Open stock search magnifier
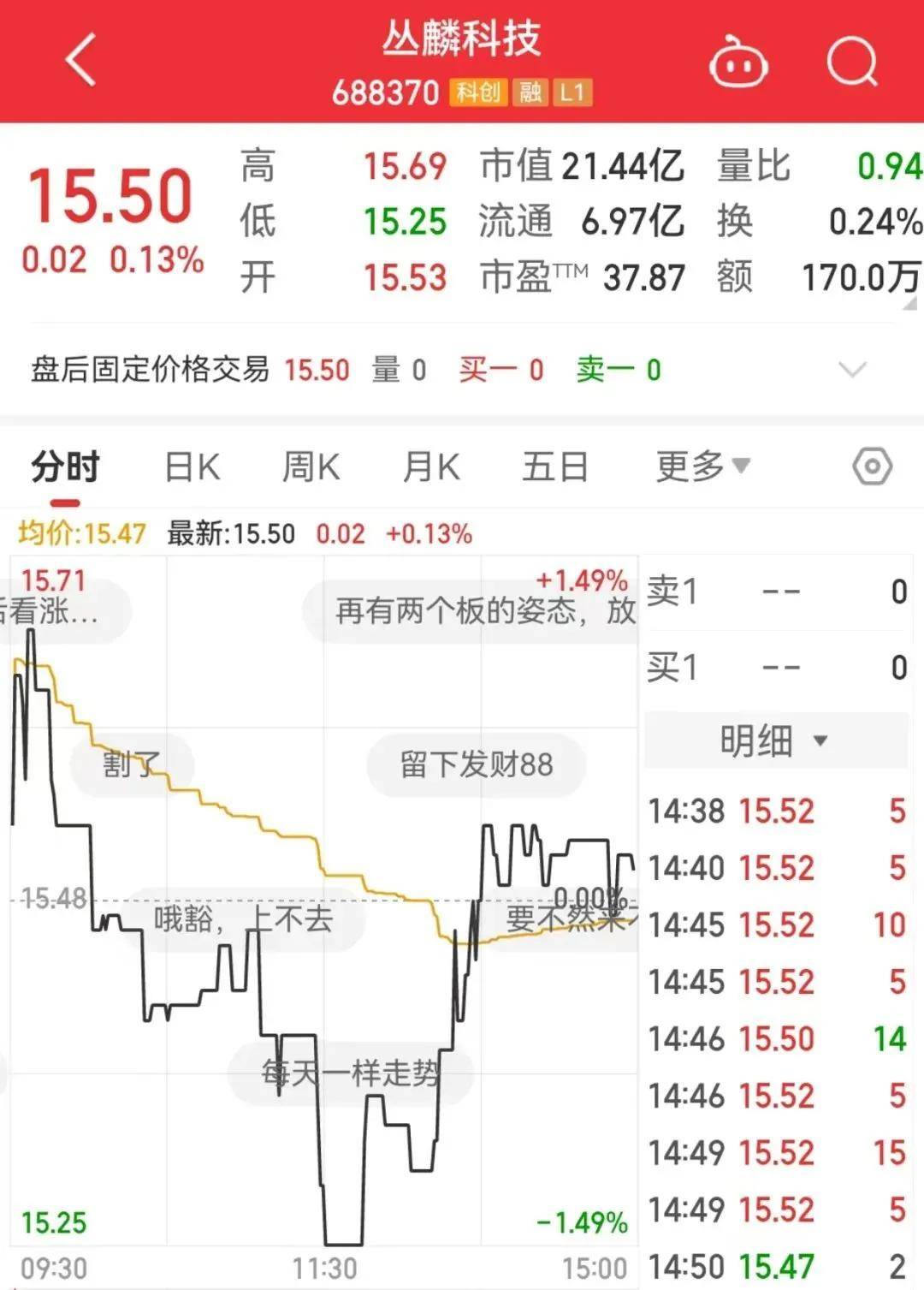 click(852, 62)
